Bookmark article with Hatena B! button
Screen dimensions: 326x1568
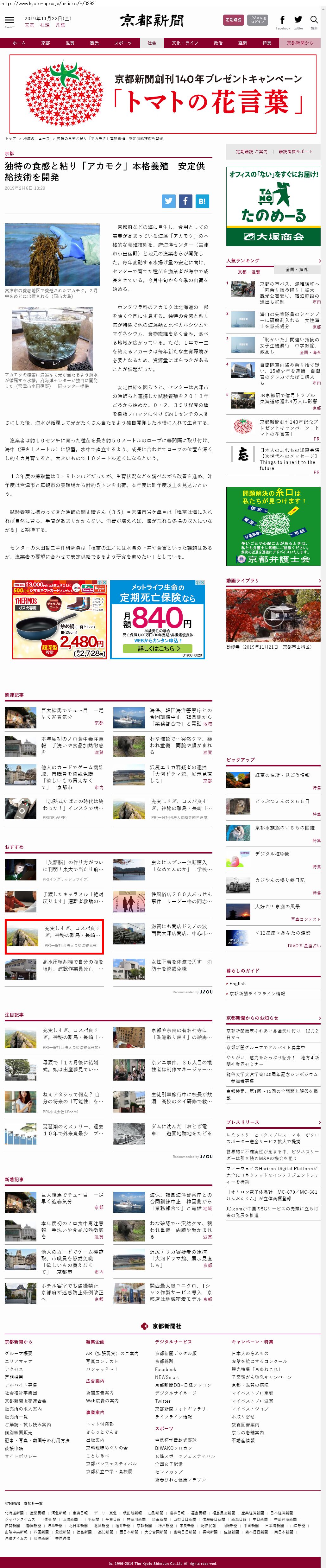[202, 201]
